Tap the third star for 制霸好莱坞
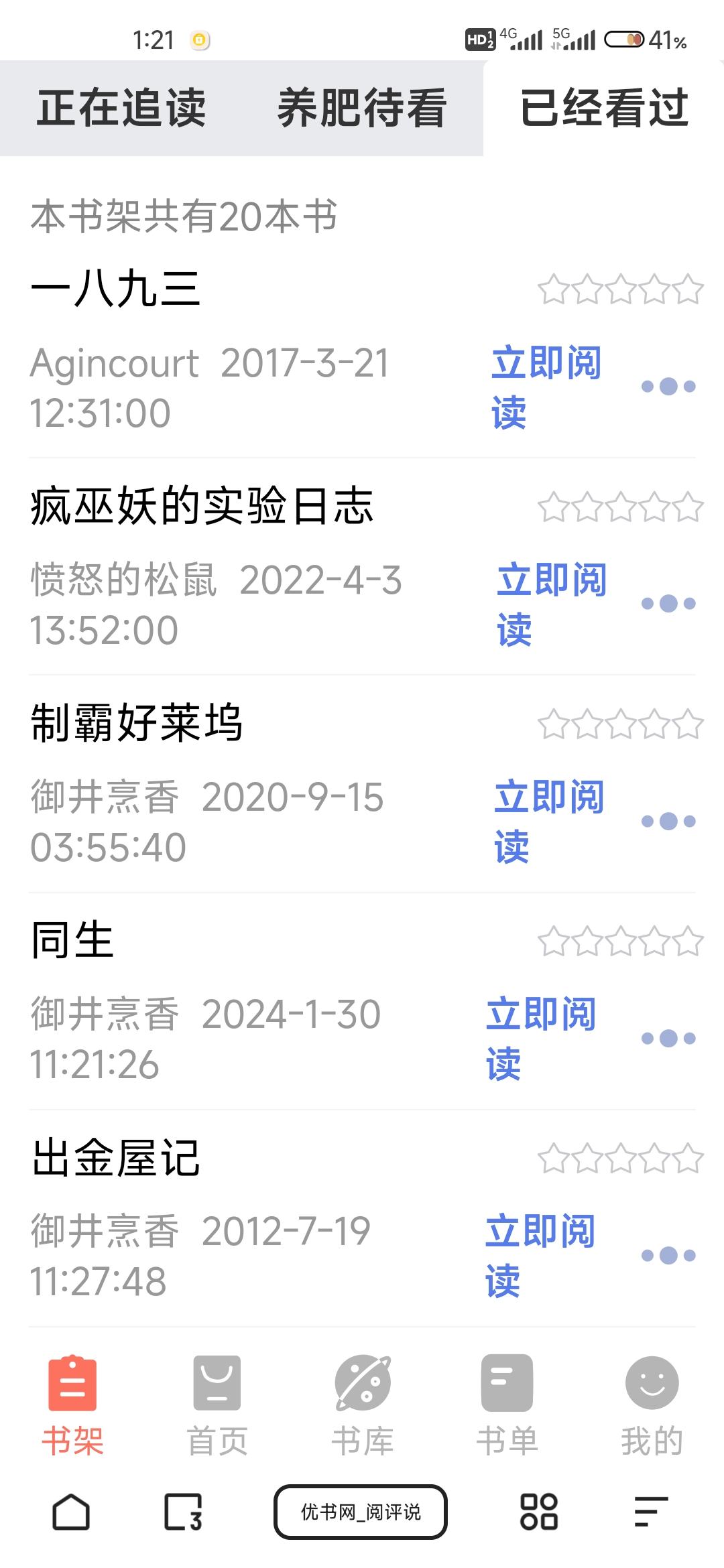 [x=620, y=724]
